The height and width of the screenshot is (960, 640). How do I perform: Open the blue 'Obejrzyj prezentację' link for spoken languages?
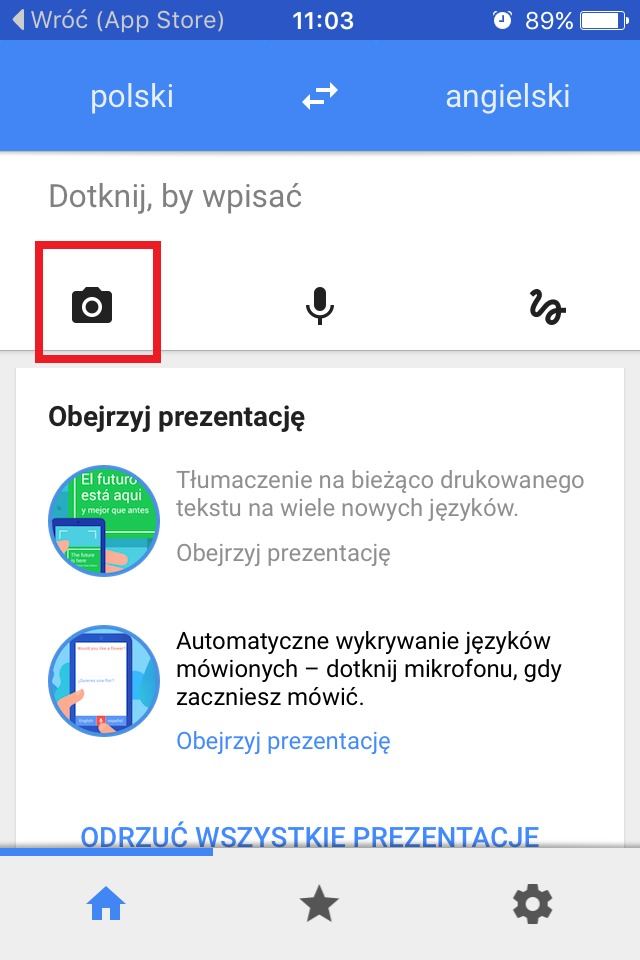point(283,741)
